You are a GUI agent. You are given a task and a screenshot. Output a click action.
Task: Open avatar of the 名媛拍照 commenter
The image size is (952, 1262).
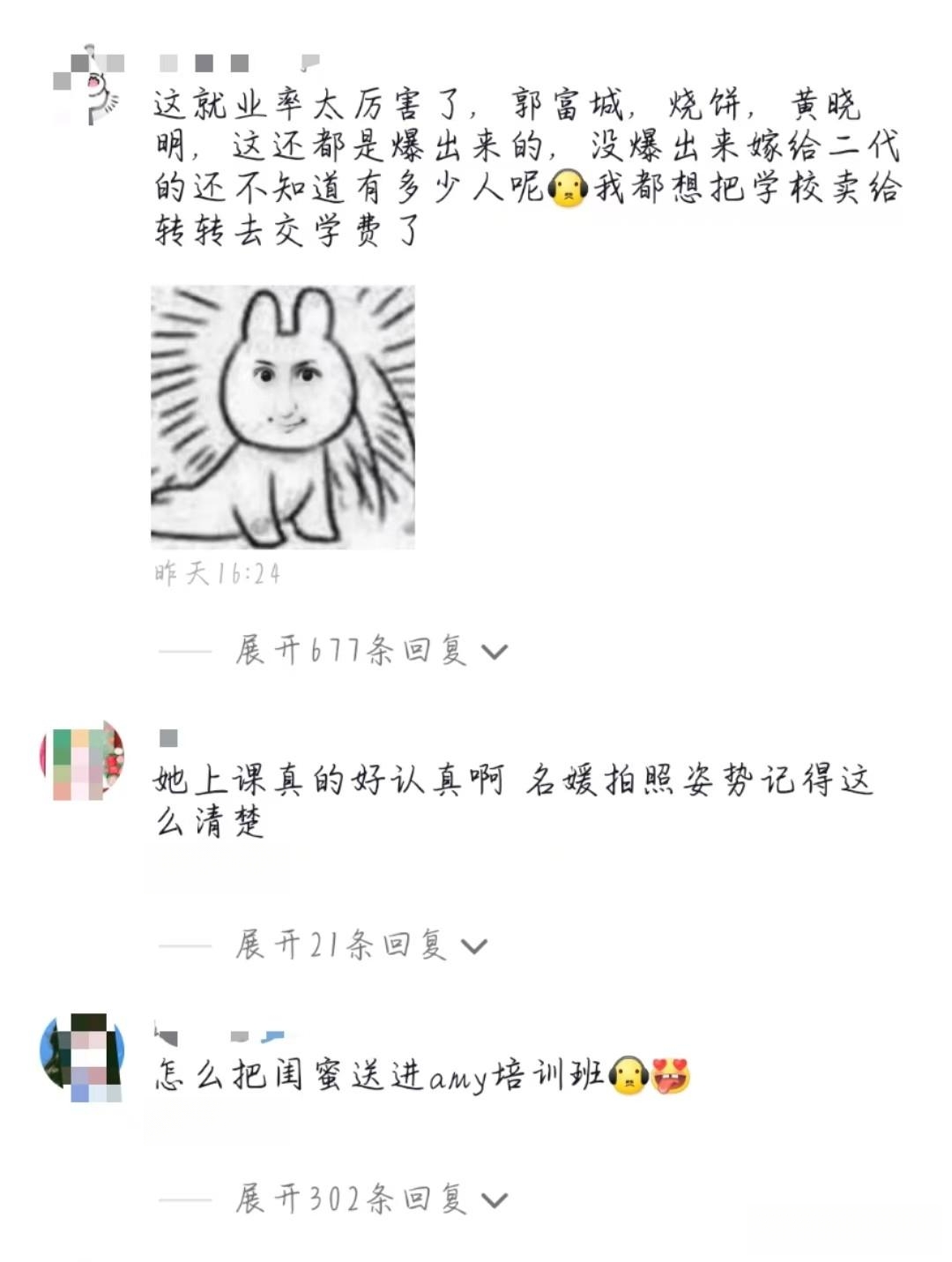82,760
